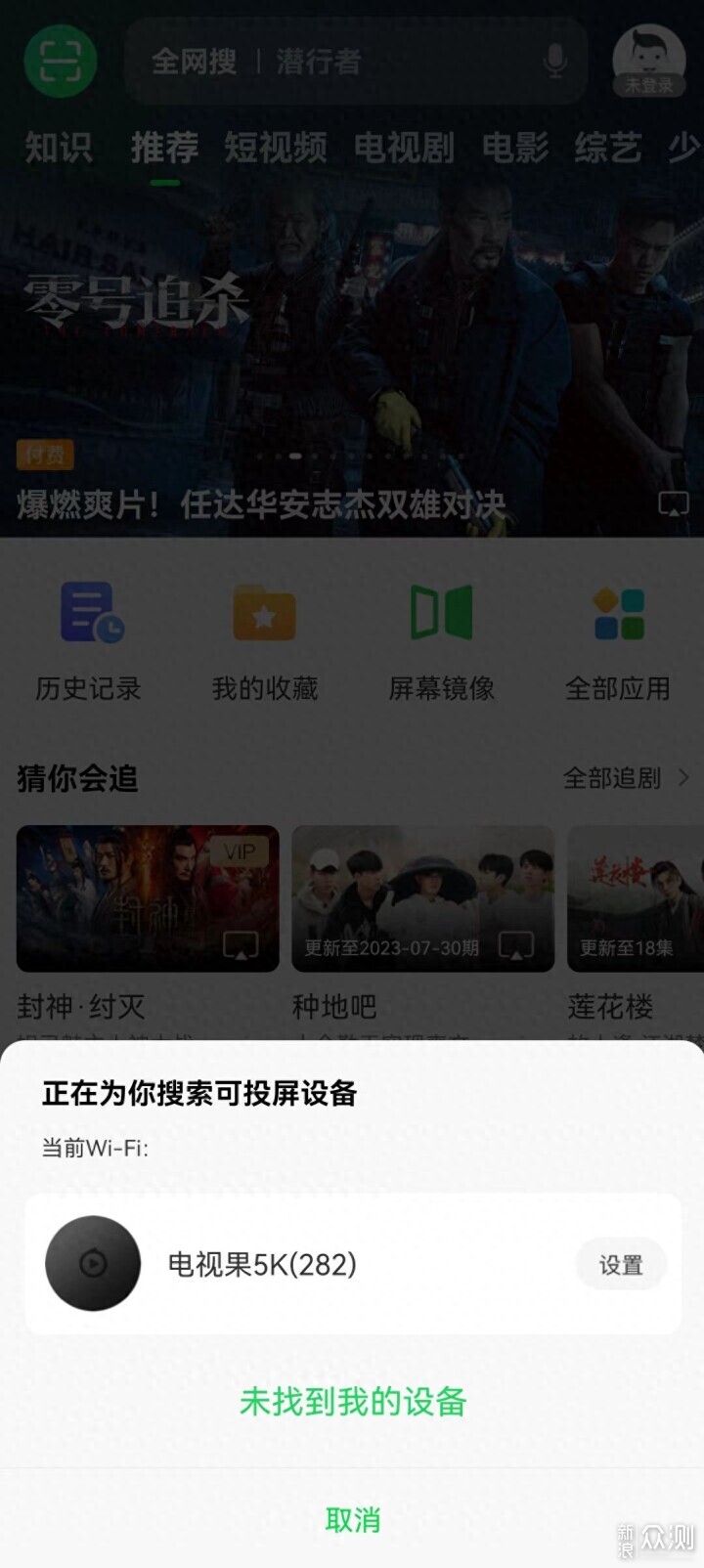Tap 未找到我的设备 link
Screen dimensions: 704x1568
(352, 1402)
